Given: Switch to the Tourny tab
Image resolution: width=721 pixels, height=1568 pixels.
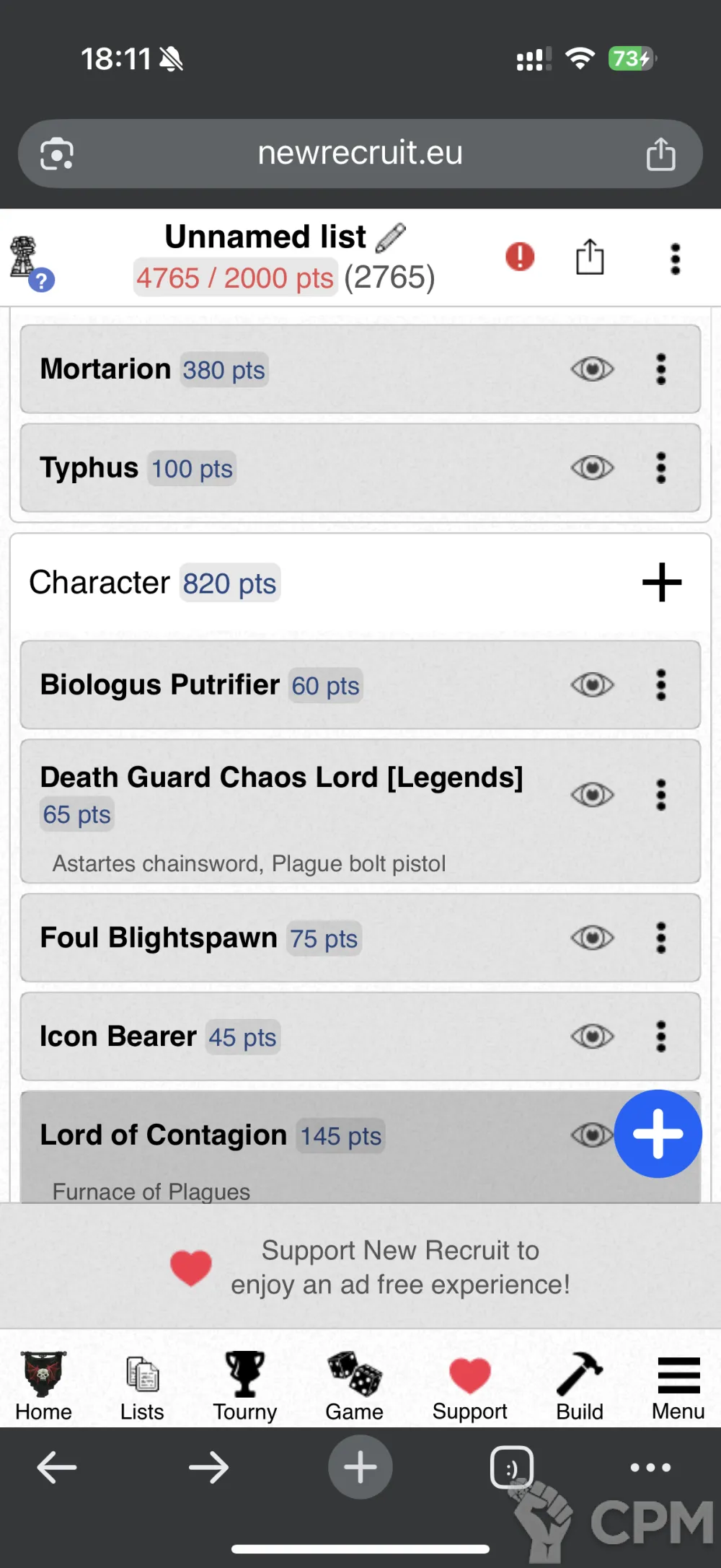Looking at the screenshot, I should pos(244,1386).
